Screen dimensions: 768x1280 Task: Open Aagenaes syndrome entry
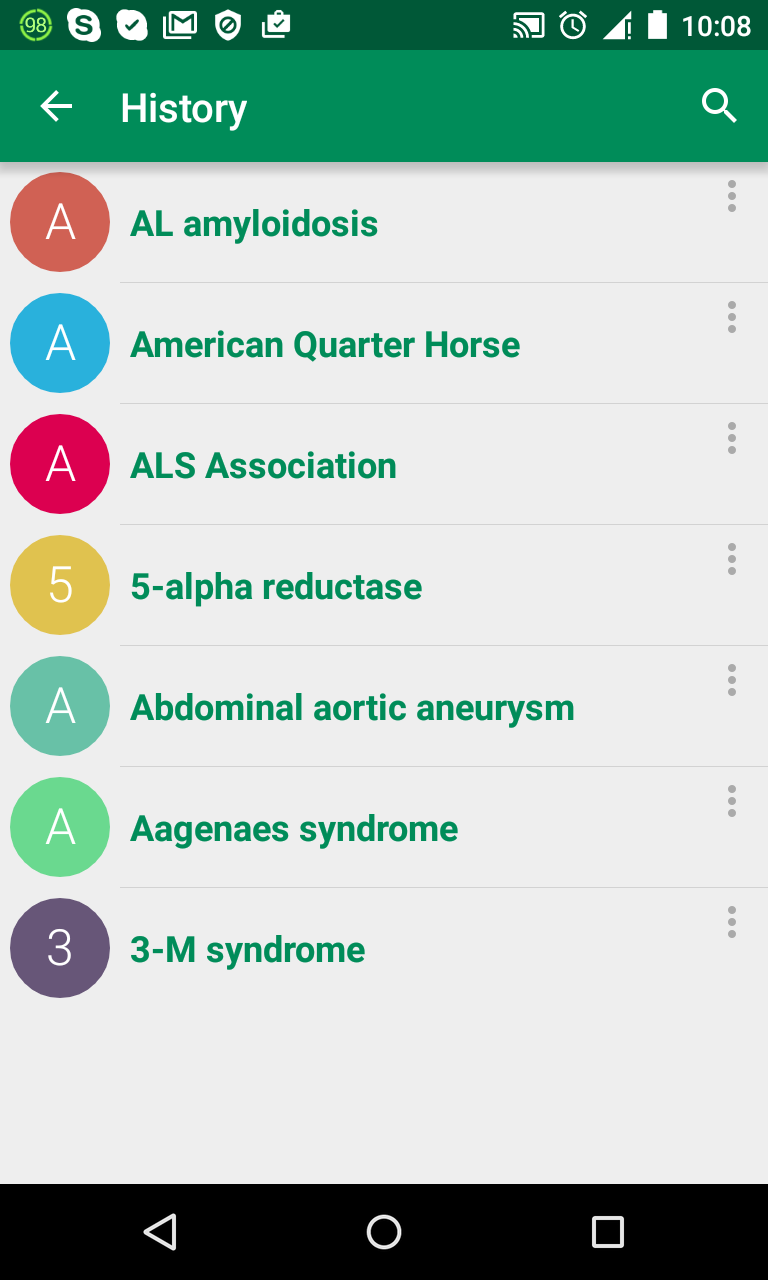click(294, 828)
